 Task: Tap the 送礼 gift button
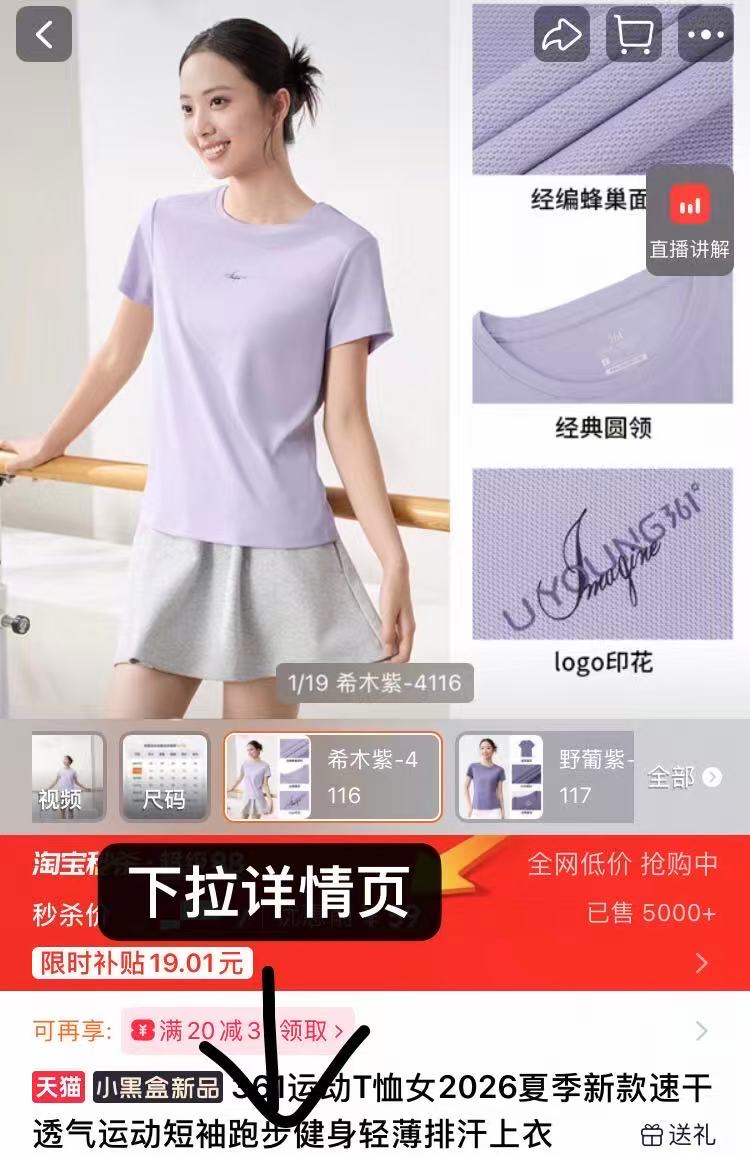coord(679,1134)
